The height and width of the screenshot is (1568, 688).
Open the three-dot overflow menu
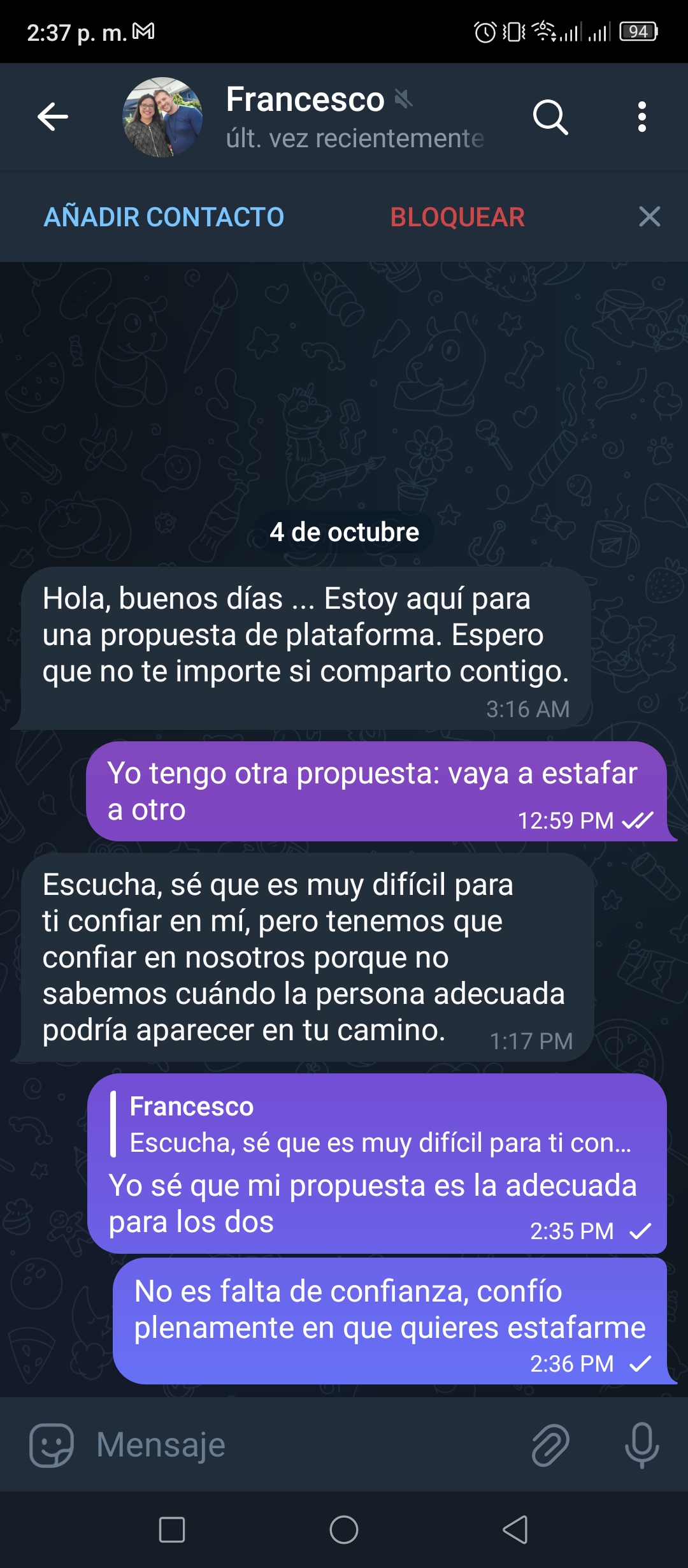641,117
